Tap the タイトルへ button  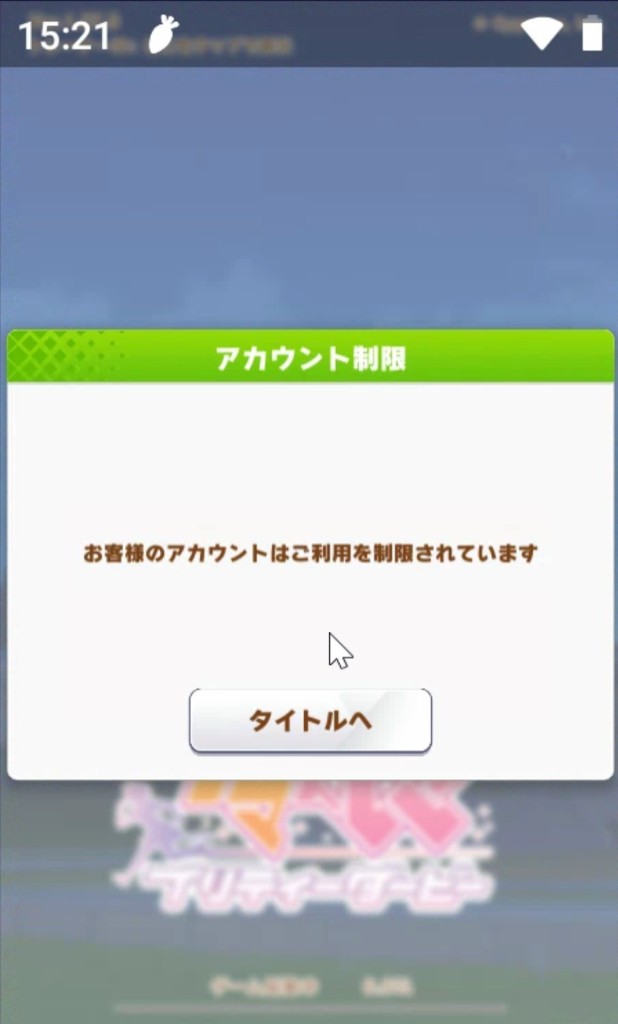coord(310,720)
